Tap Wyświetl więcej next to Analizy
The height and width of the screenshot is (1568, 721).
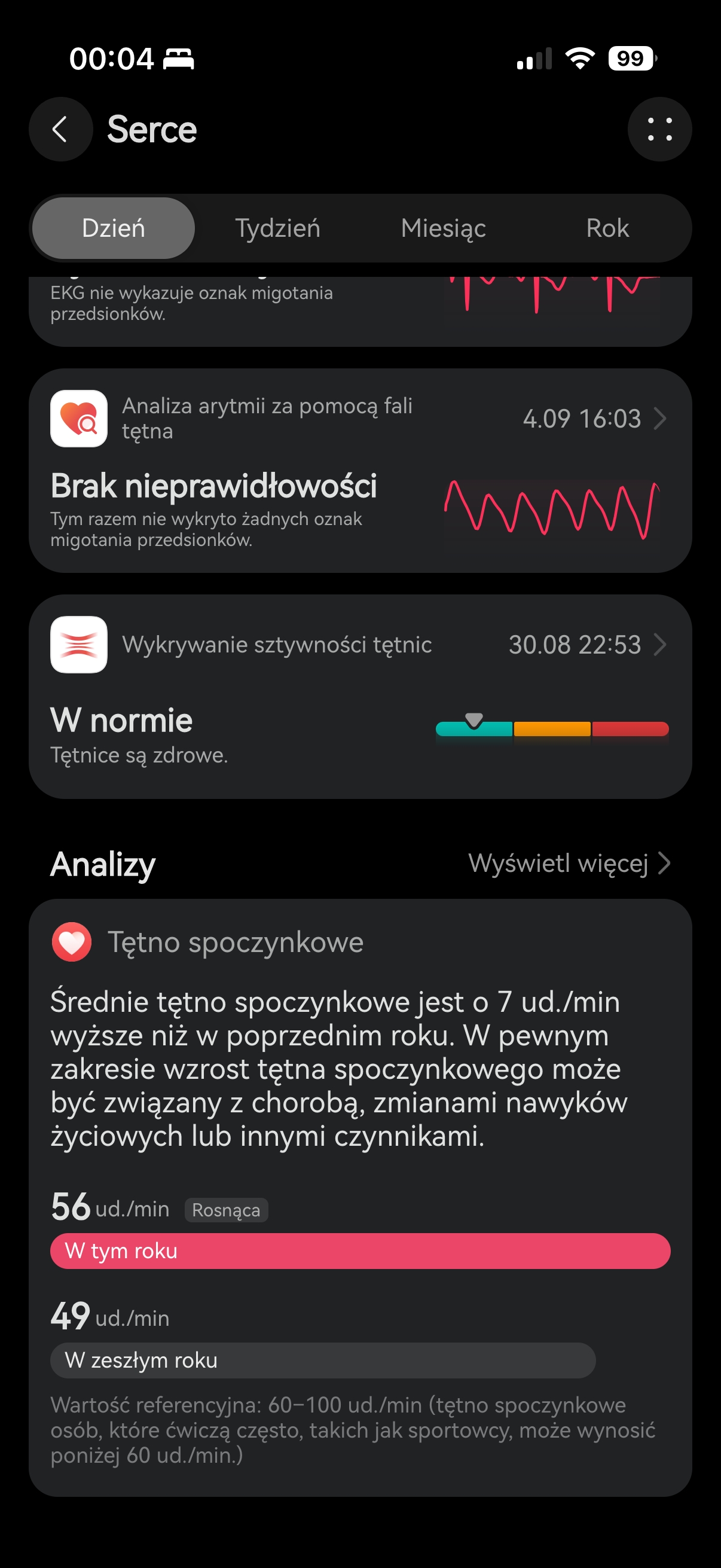coord(569,863)
